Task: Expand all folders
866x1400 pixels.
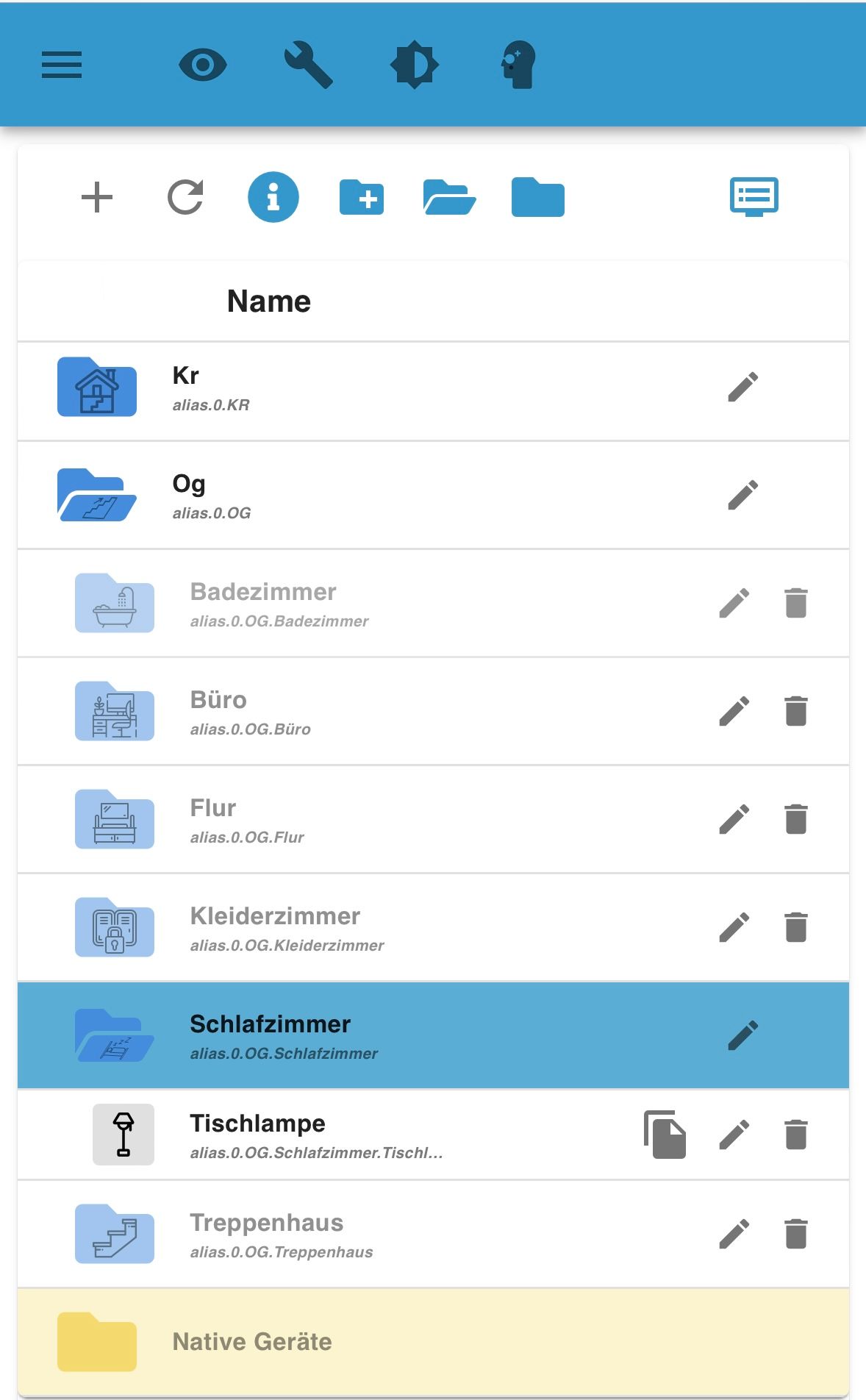Action: click(450, 197)
